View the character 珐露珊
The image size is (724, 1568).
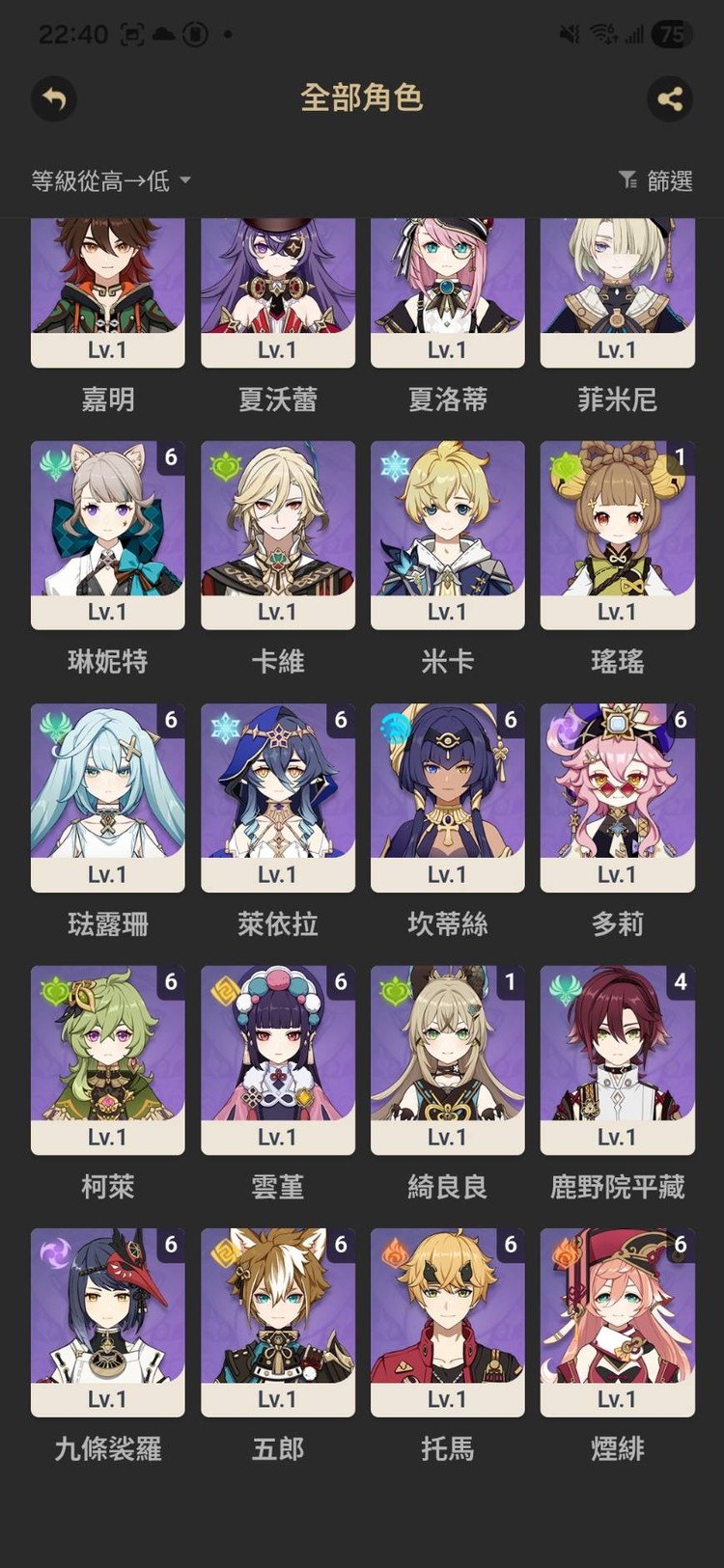(x=107, y=796)
